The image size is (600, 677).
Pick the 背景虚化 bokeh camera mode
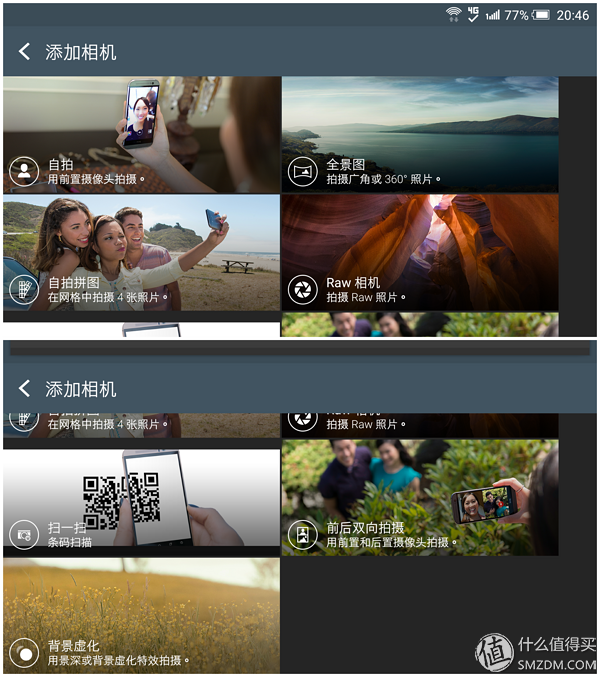[141, 615]
